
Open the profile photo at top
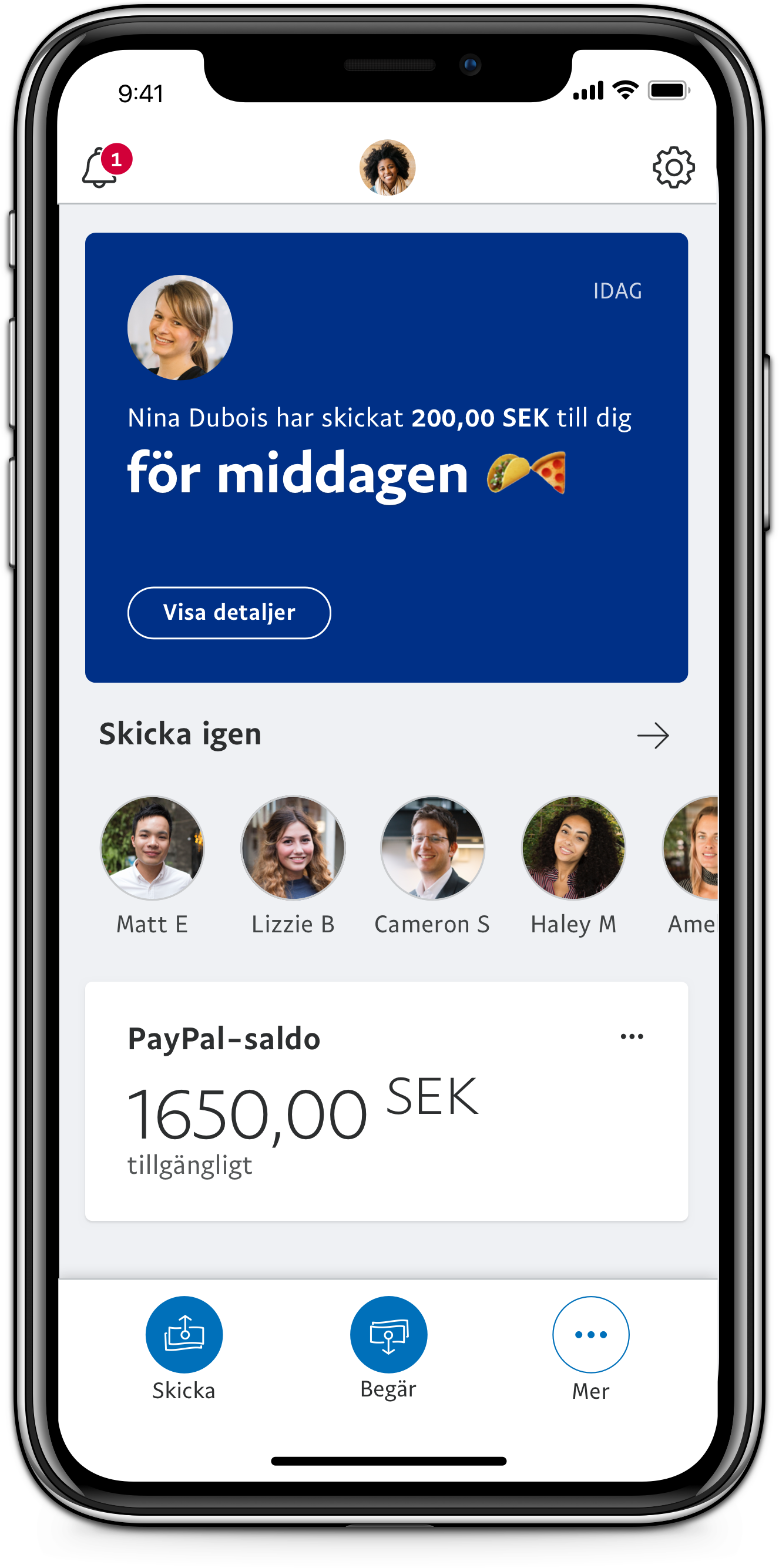(388, 167)
